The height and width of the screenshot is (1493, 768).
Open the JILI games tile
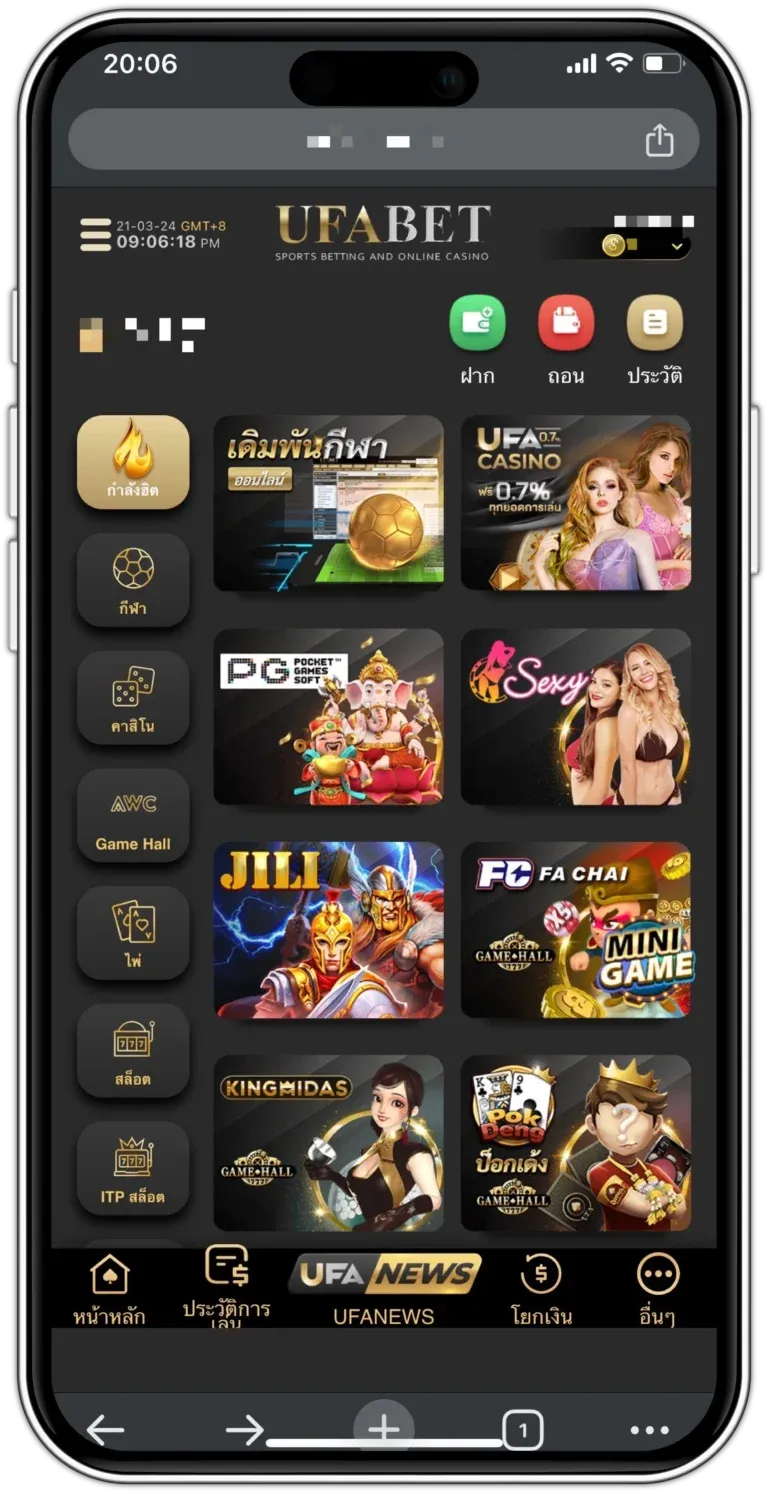328,930
